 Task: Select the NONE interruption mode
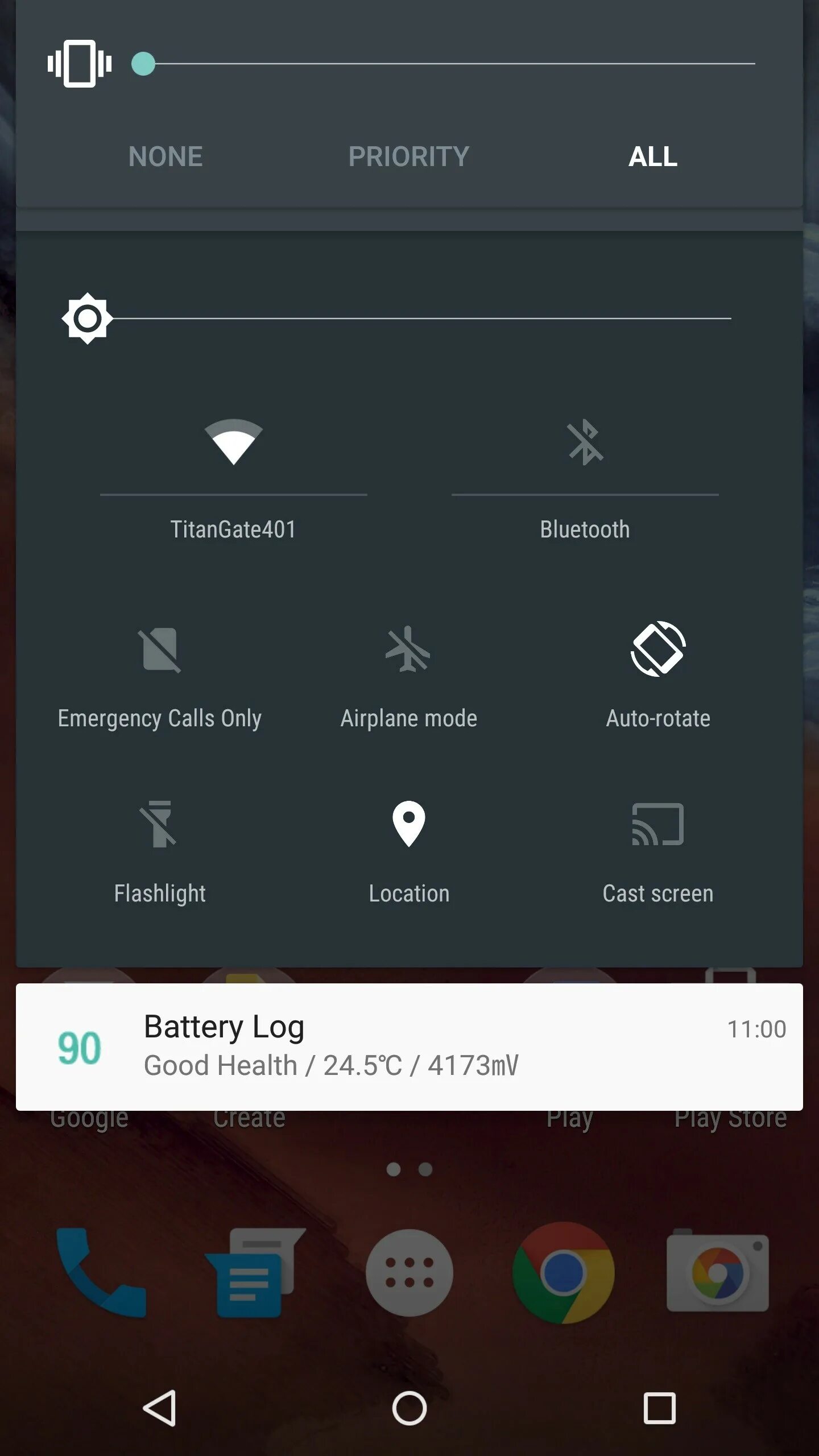165,157
